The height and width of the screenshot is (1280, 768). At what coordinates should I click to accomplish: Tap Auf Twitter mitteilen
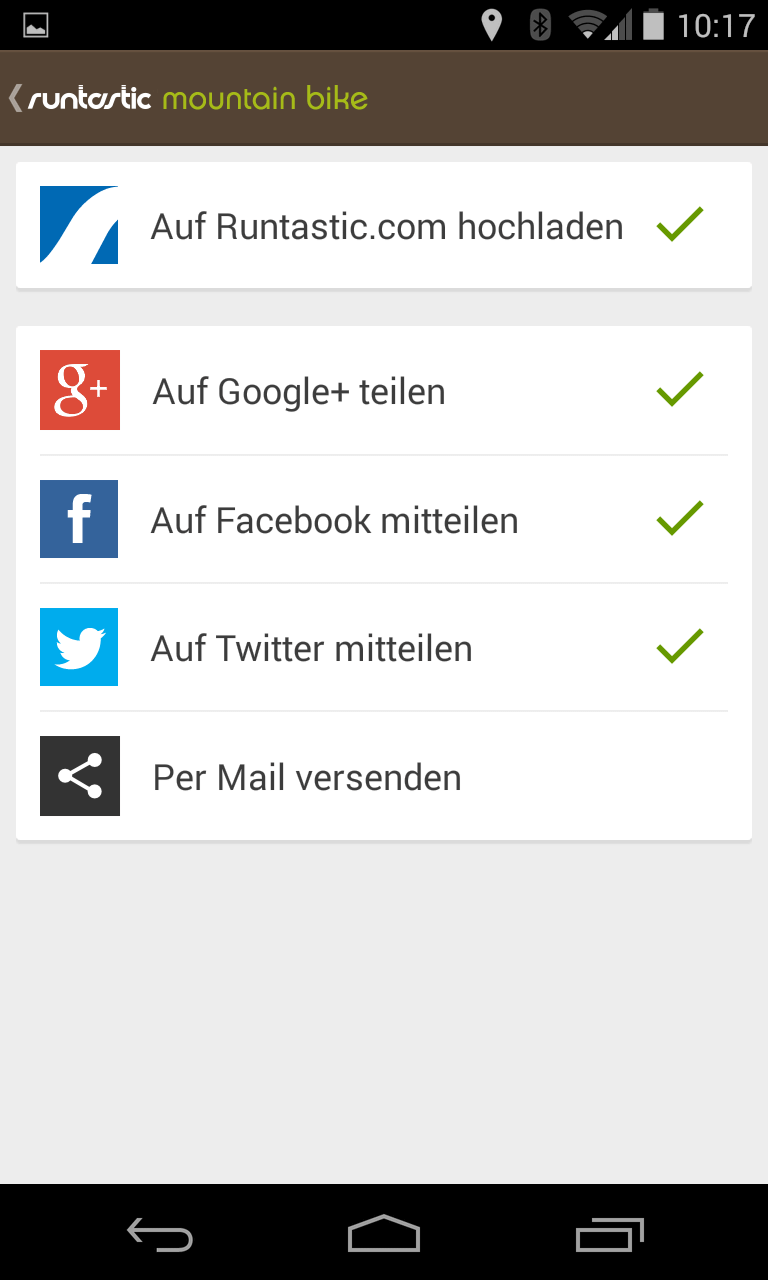pyautogui.click(x=384, y=647)
